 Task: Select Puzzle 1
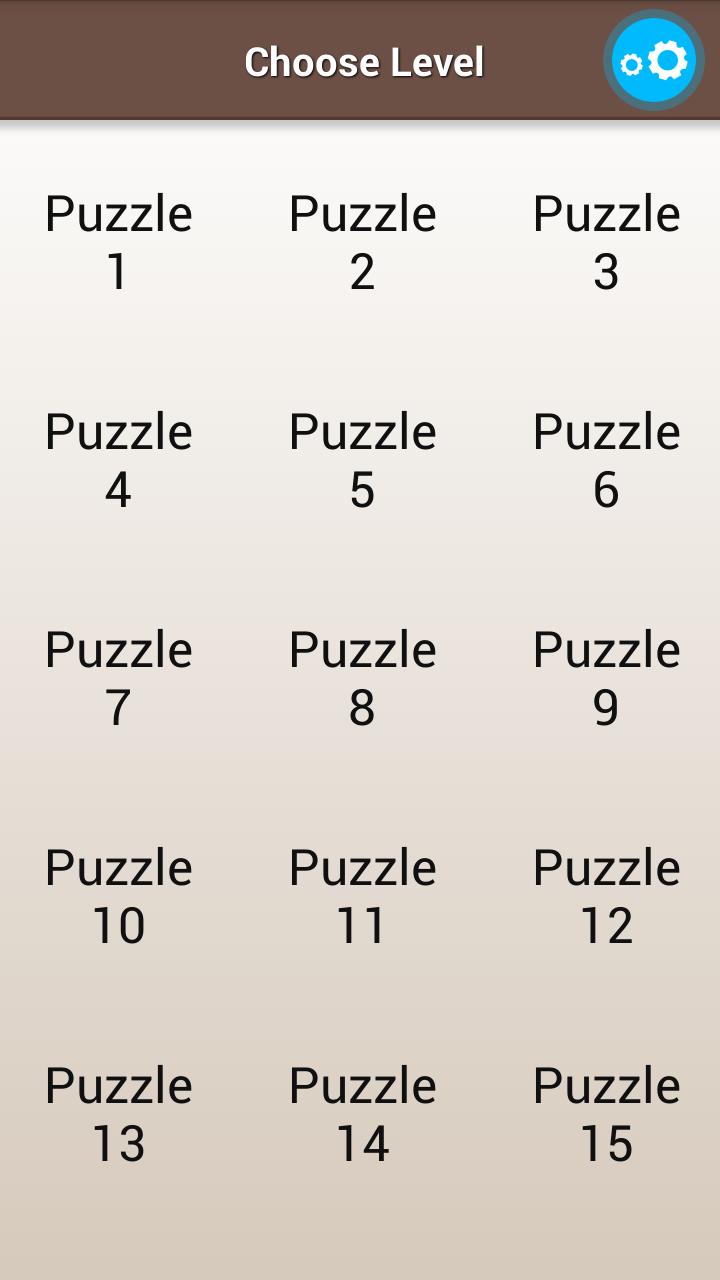118,240
